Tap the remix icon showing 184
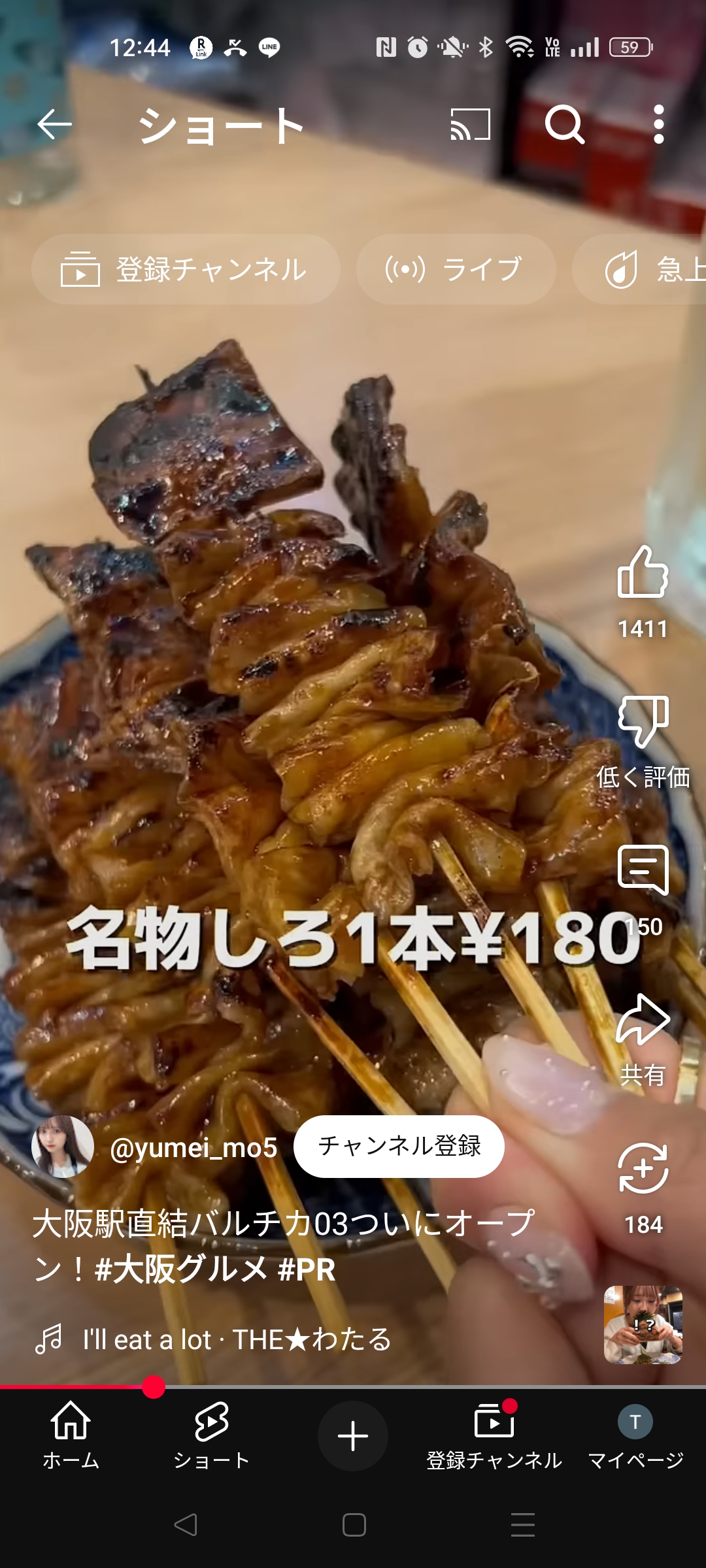706x1568 pixels. pos(643,1168)
